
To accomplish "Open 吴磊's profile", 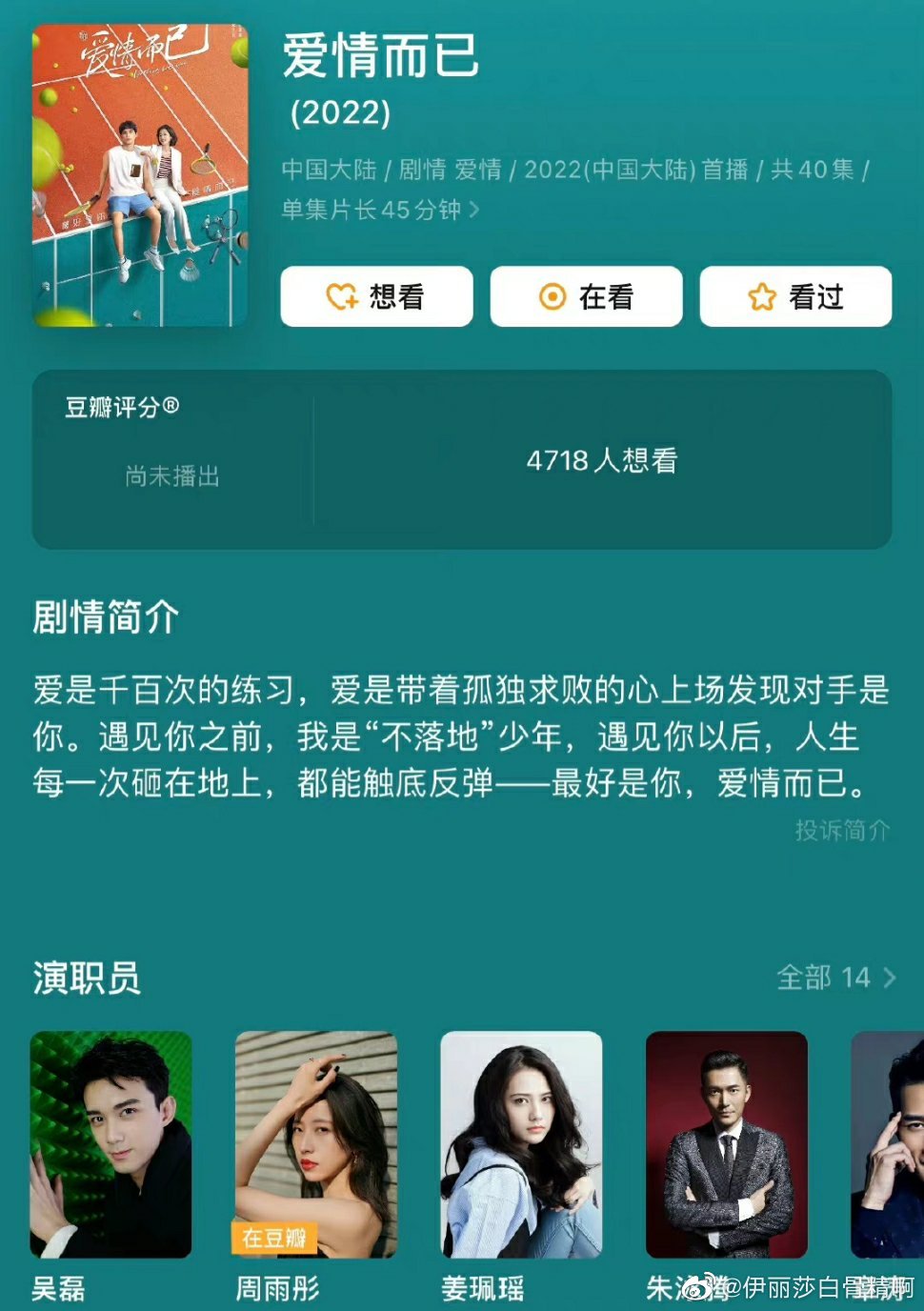I will click(x=110, y=1144).
